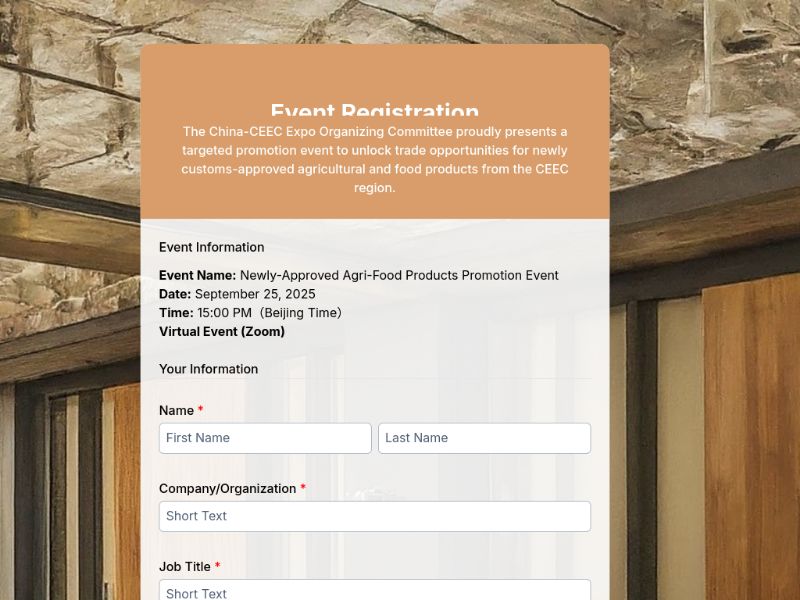
Task: Enter your First Name field
Action: pos(265,438)
